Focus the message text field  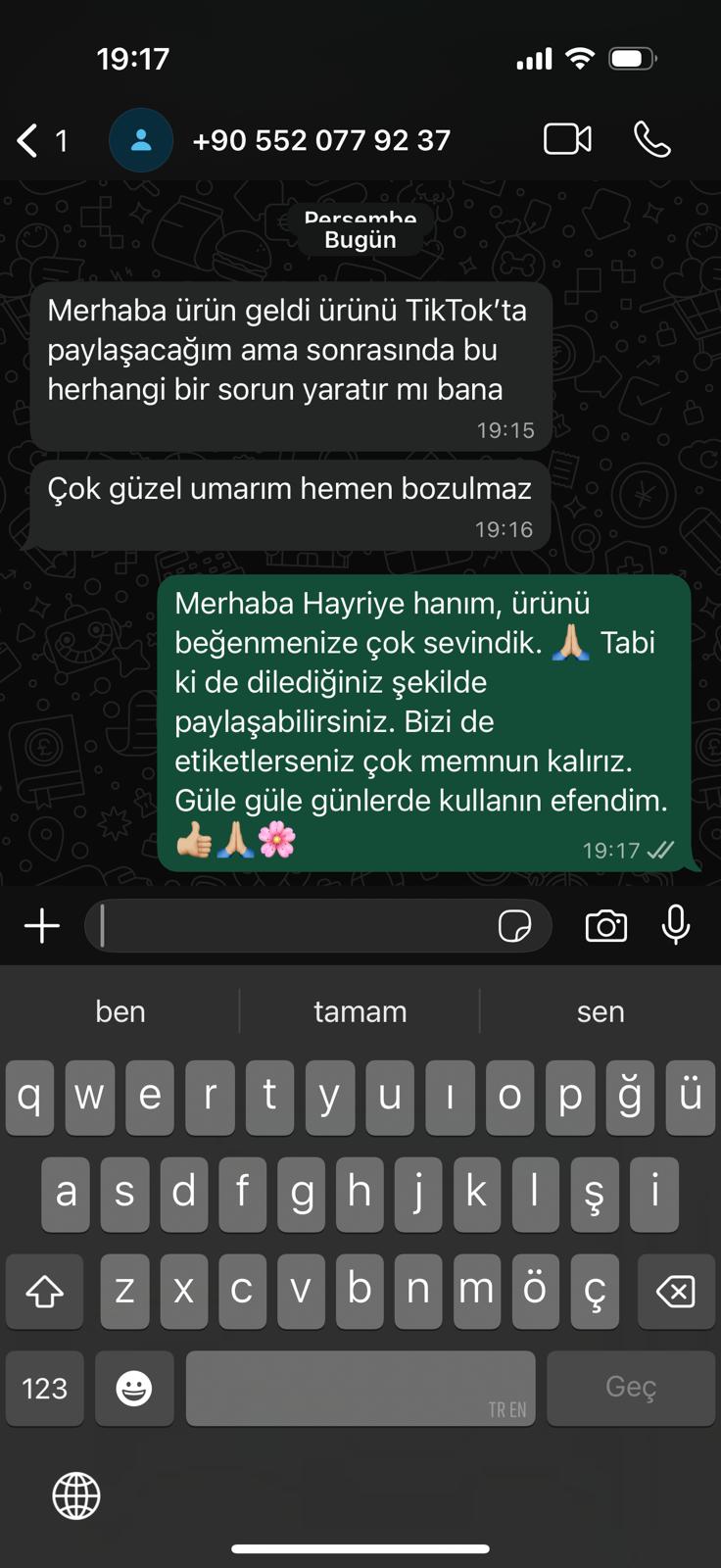[294, 926]
